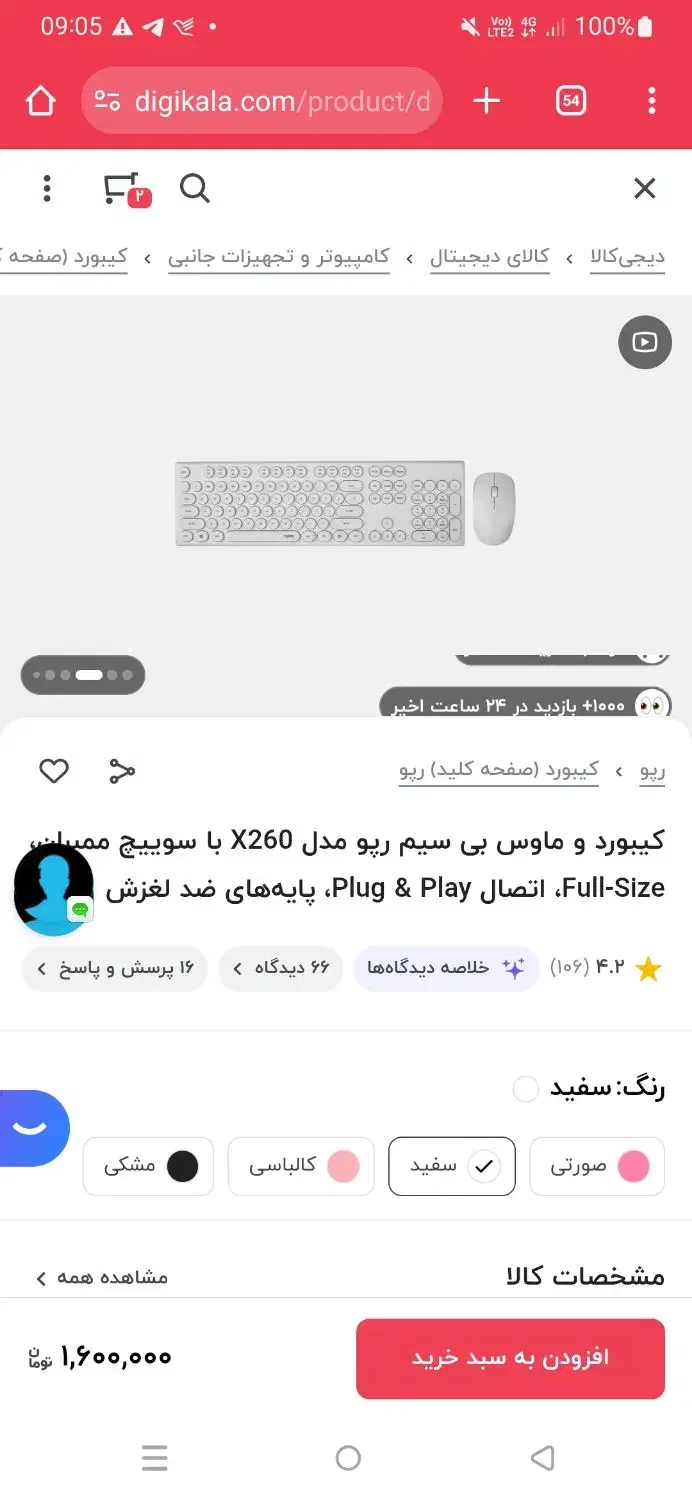Close the product page with X
The image size is (692, 1500).
(x=645, y=188)
